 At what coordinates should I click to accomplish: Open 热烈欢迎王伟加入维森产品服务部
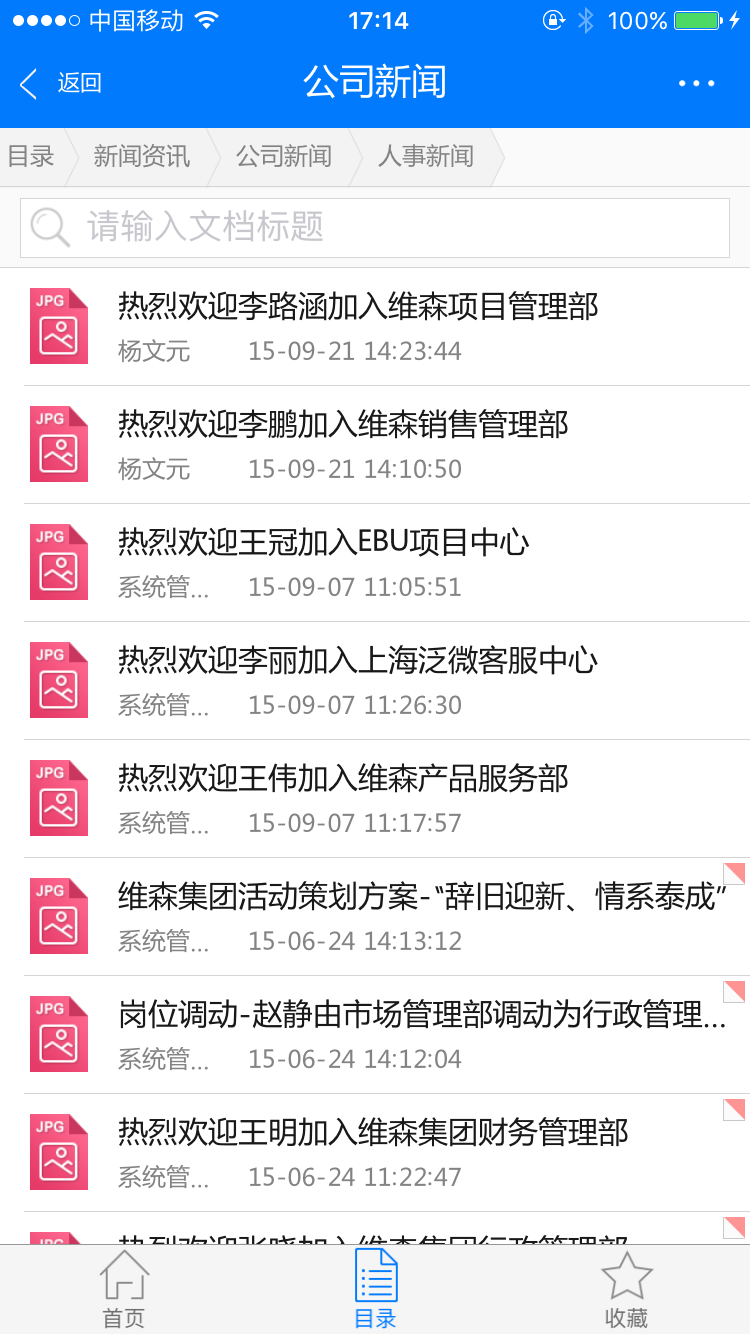click(x=375, y=799)
